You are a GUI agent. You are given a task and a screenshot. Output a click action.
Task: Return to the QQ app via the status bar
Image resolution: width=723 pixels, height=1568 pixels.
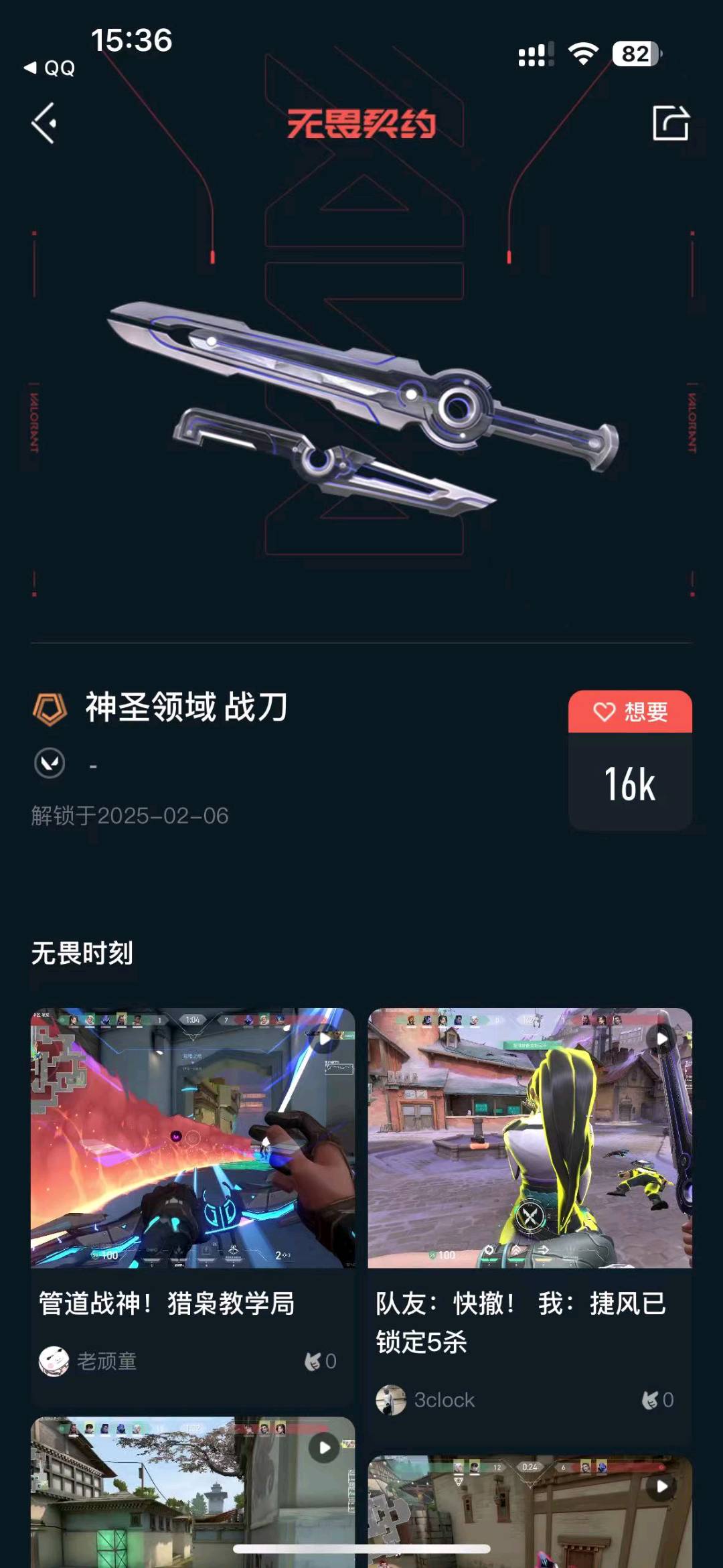pos(50,68)
